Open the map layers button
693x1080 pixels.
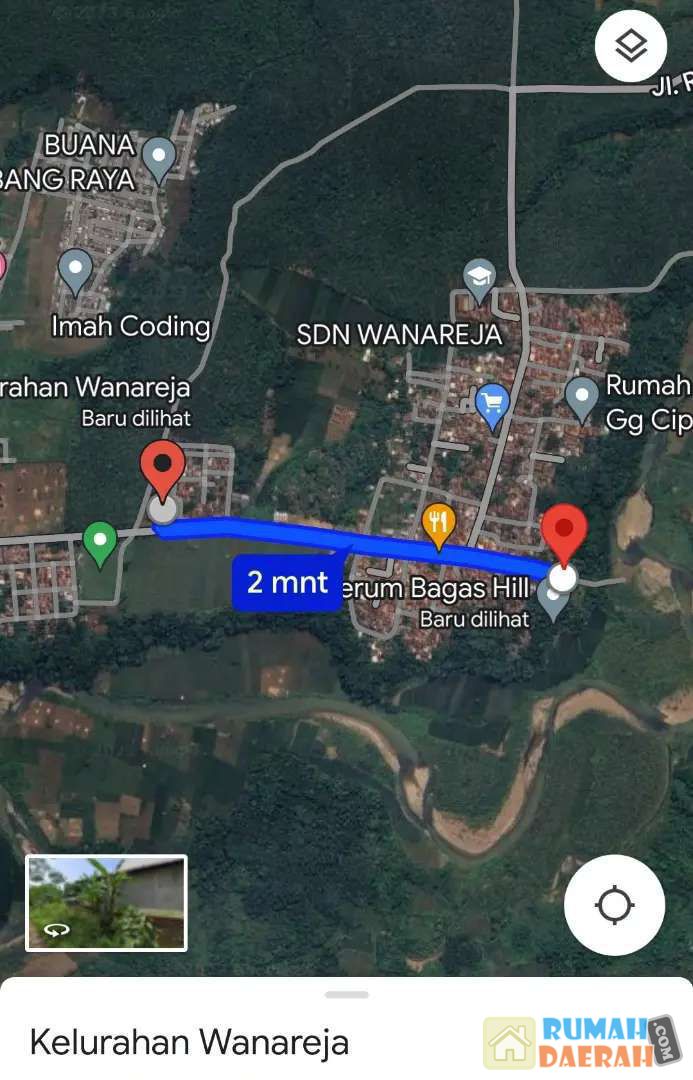tap(631, 46)
